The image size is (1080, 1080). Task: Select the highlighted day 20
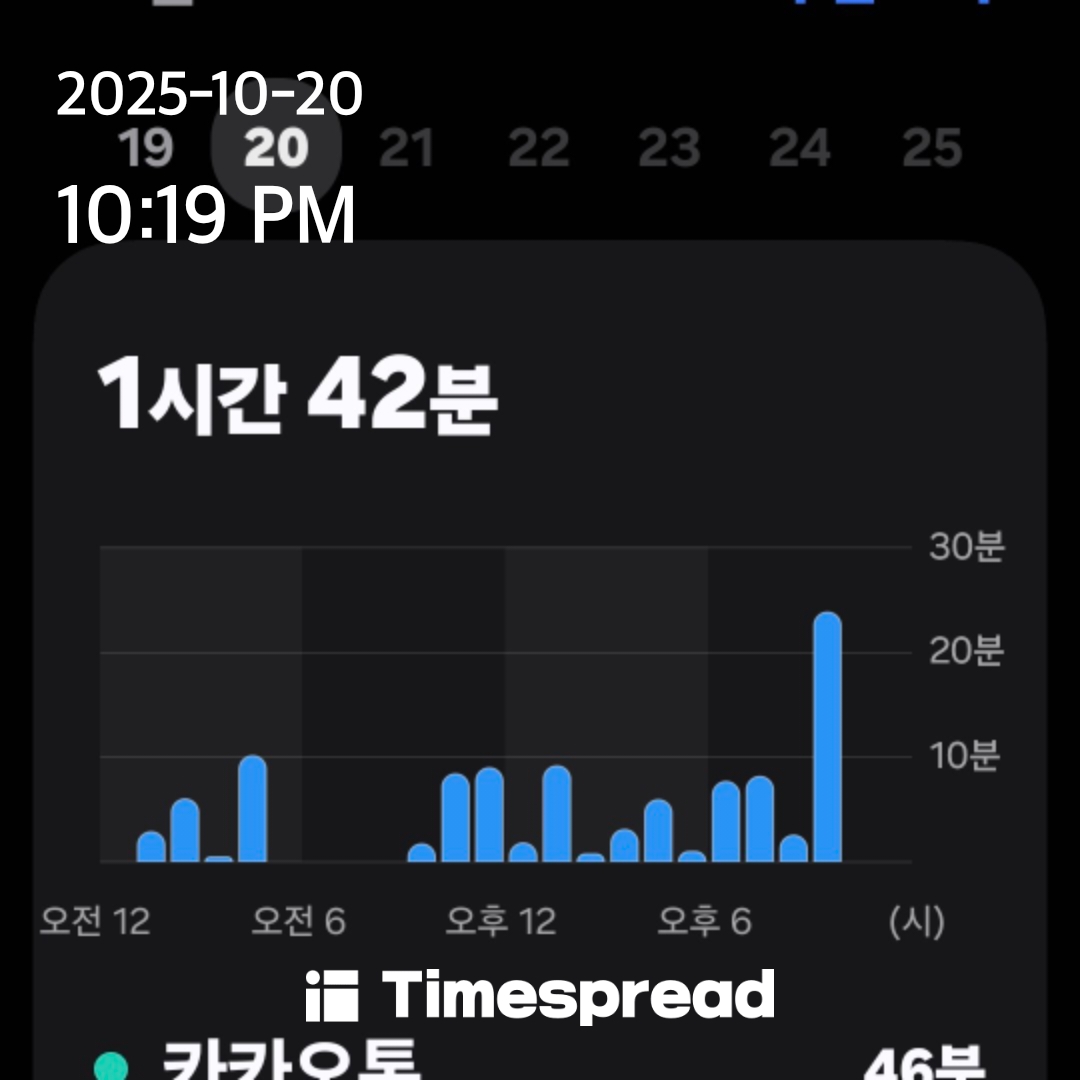(x=276, y=147)
